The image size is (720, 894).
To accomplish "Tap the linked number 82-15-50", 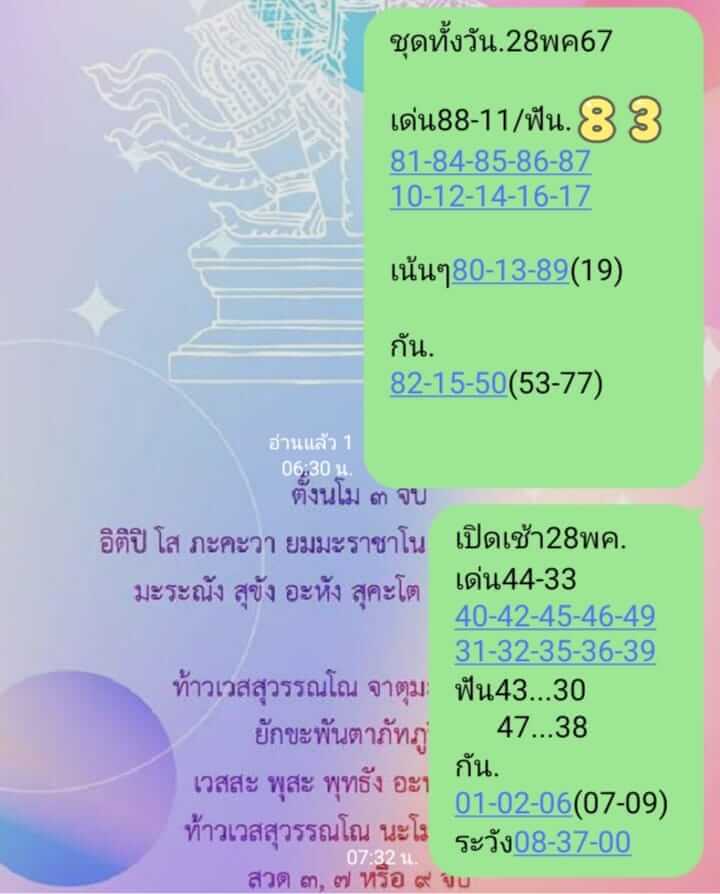I will pyautogui.click(x=448, y=383).
